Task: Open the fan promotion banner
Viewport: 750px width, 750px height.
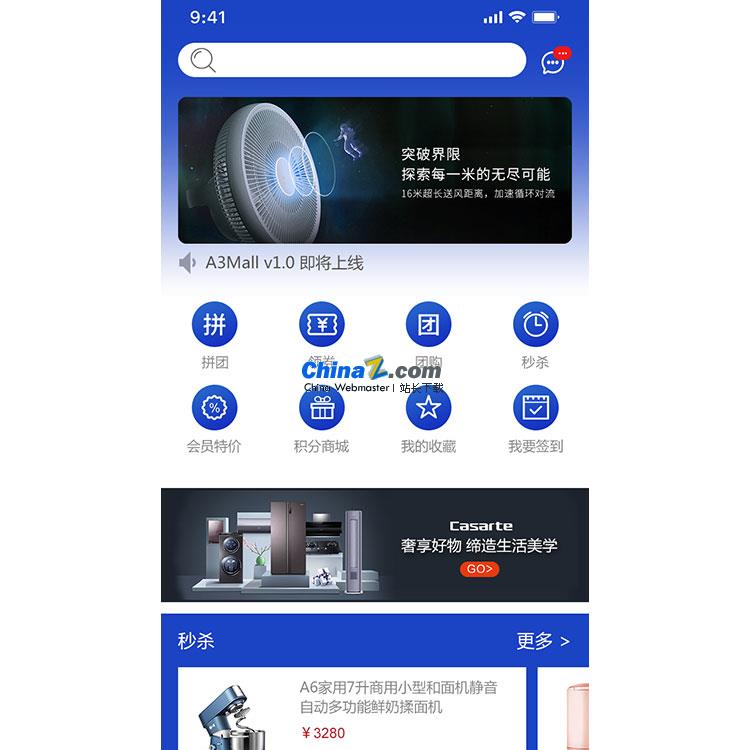Action: click(x=375, y=170)
